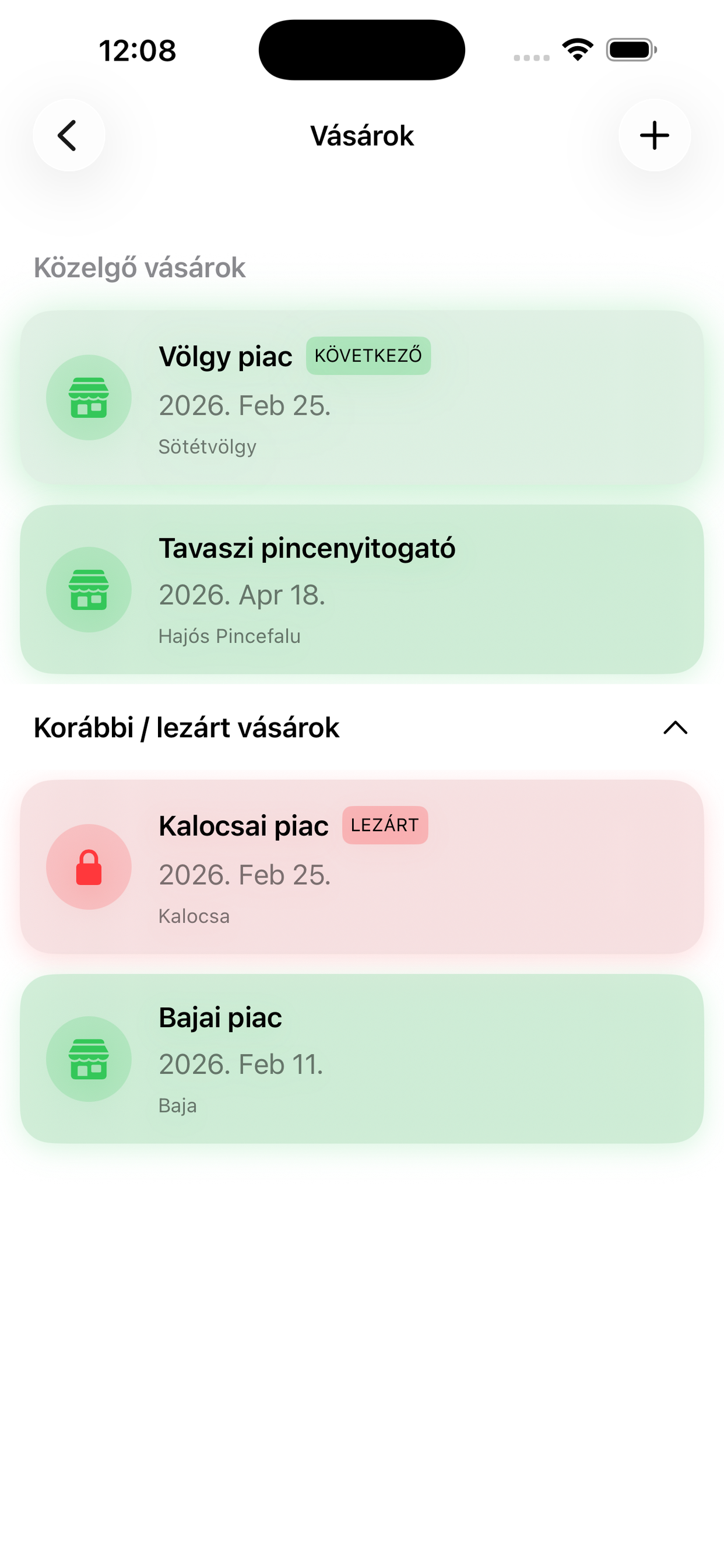The image size is (724, 1568).
Task: Tap the Közelgő vásárok section header
Action: click(x=139, y=268)
